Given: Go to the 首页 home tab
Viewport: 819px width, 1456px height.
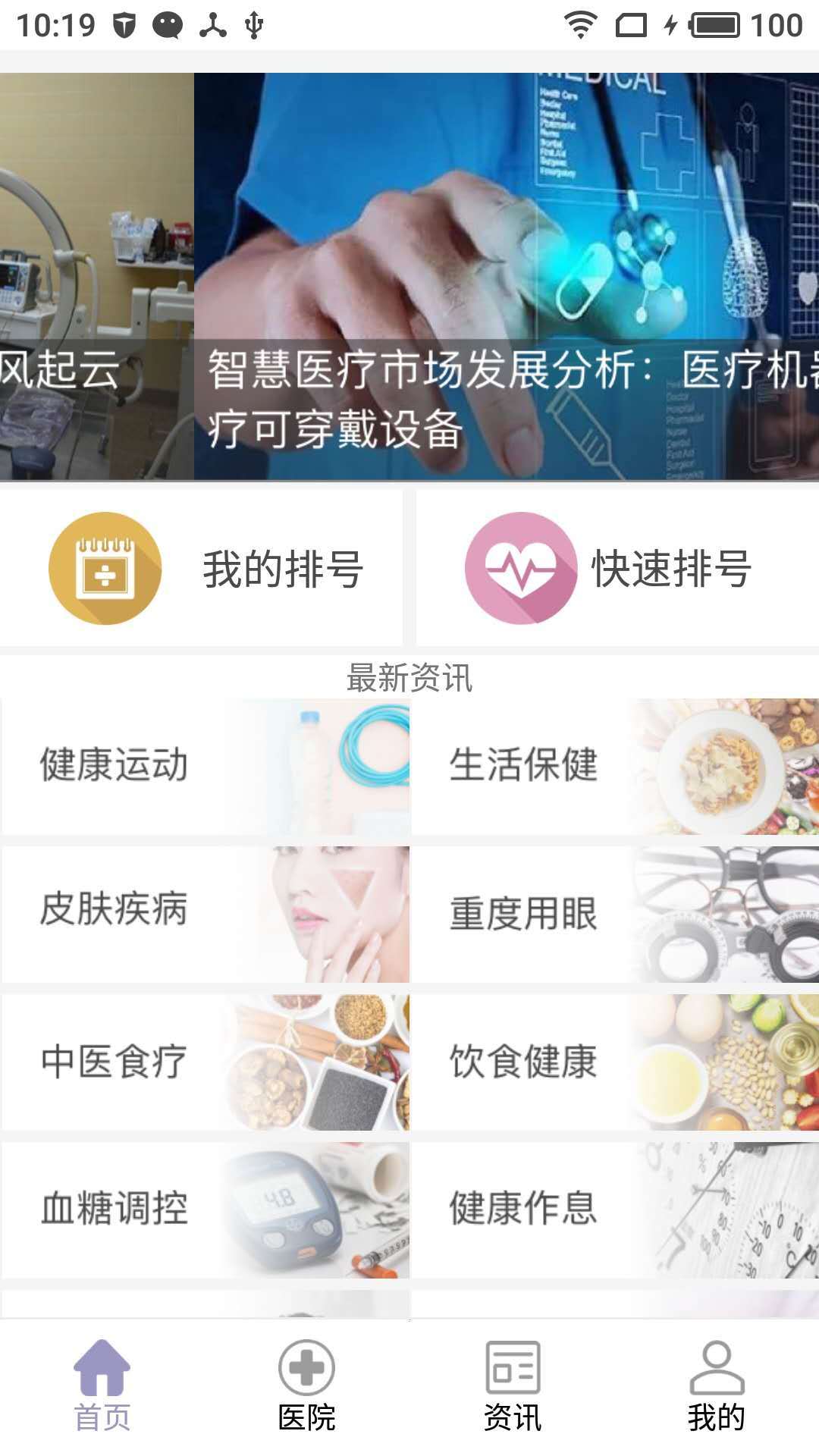Looking at the screenshot, I should [x=102, y=1386].
